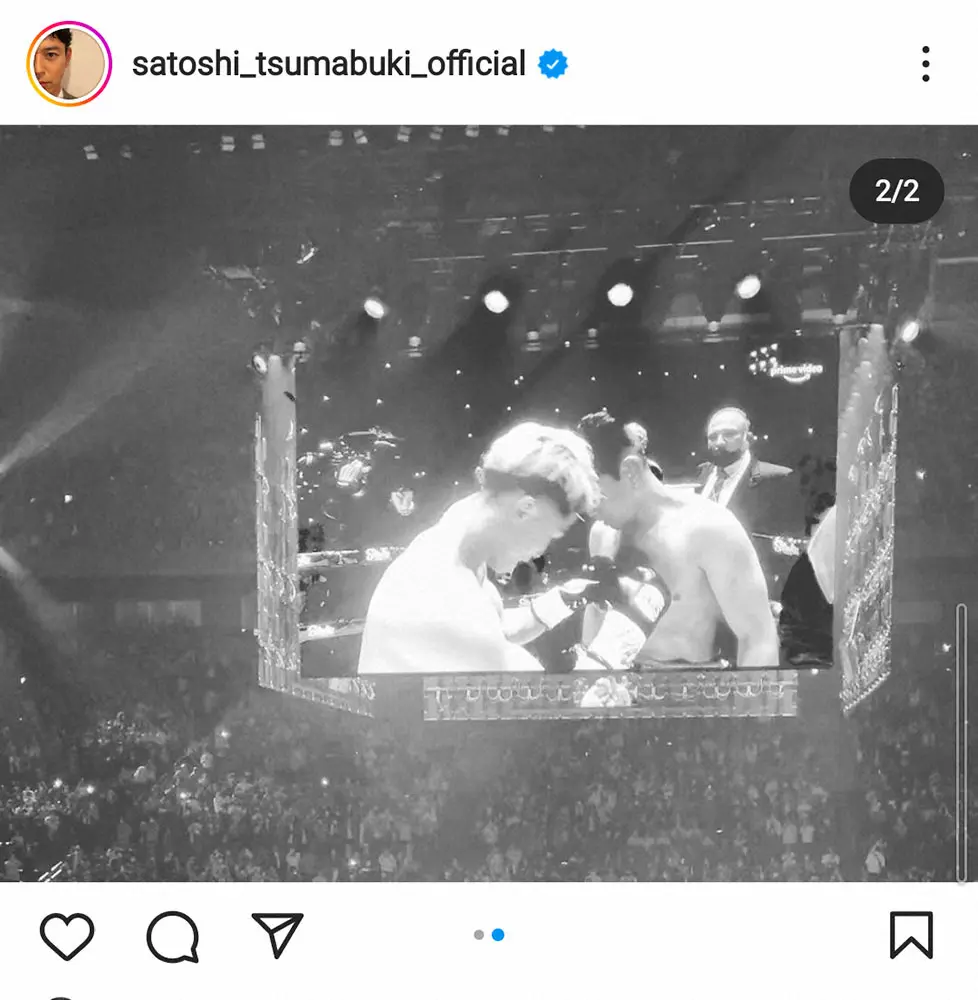
Task: Like this post with the heart
Action: 67,936
